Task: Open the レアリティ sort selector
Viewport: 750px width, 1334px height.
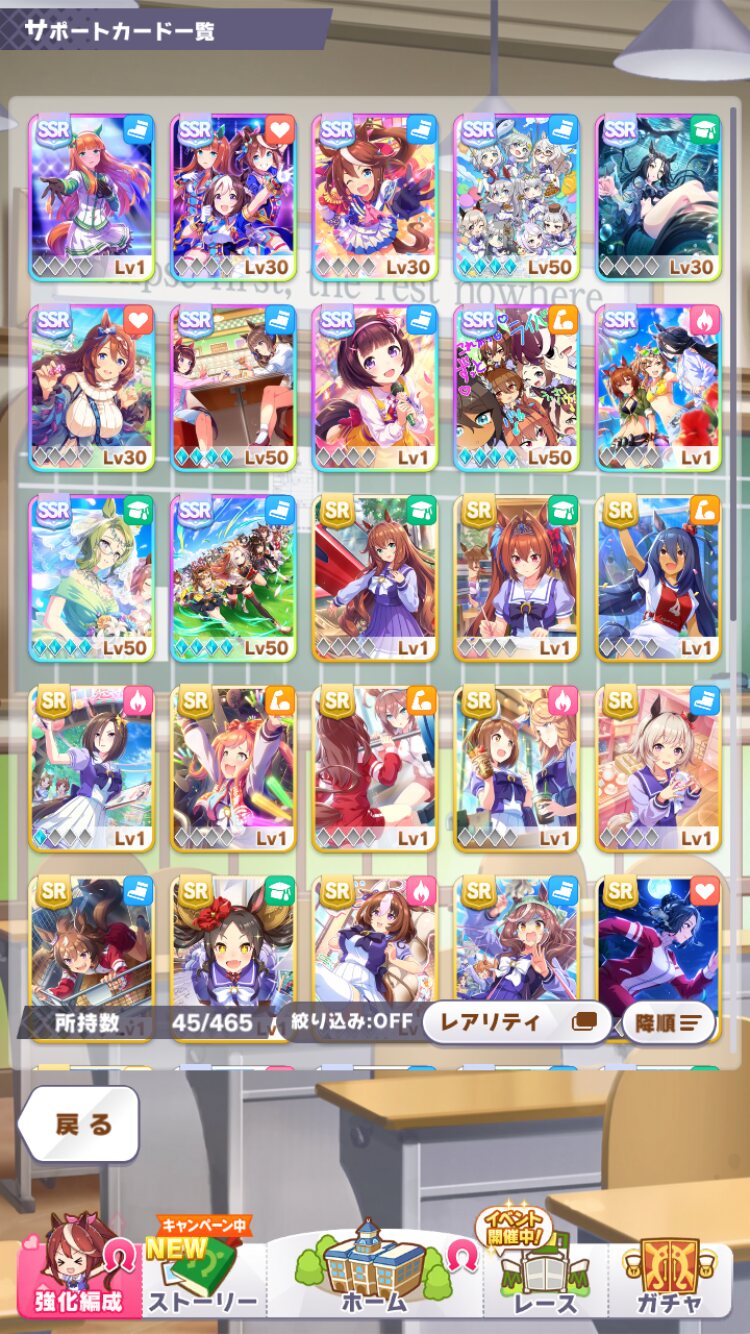Action: [516, 1022]
